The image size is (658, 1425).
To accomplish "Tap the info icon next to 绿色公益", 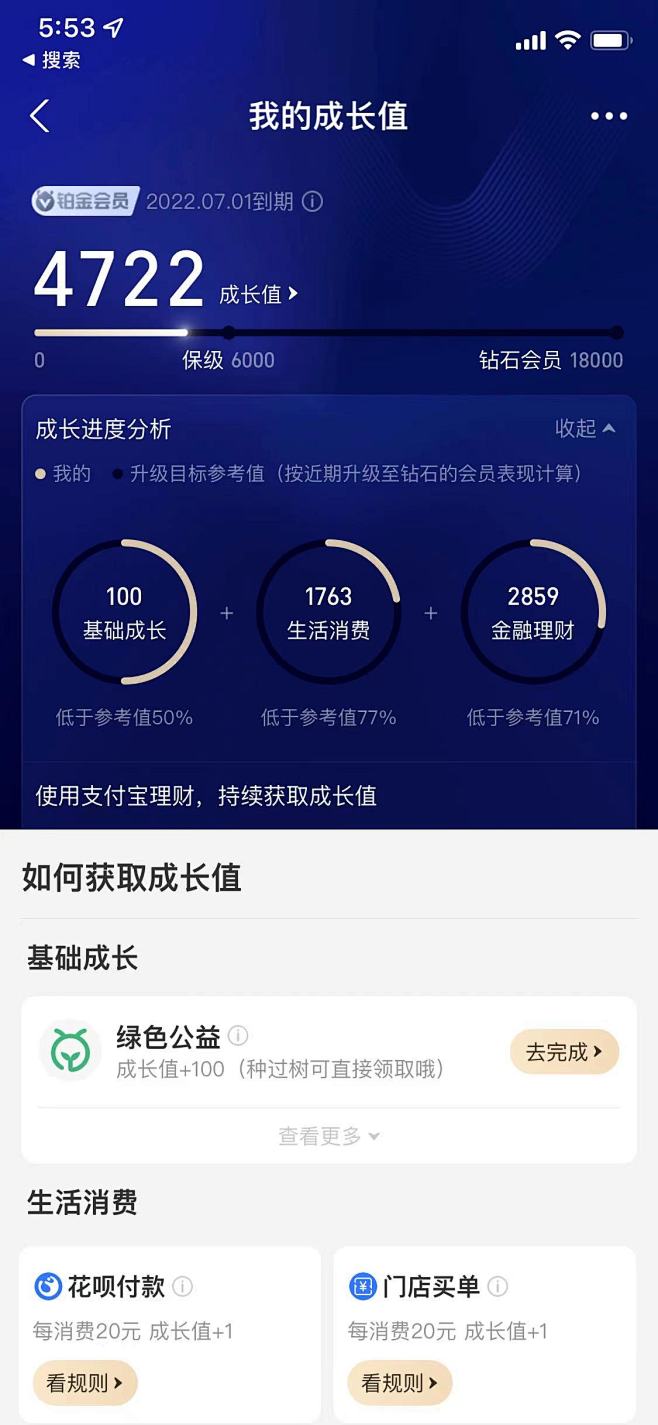I will (x=238, y=1035).
